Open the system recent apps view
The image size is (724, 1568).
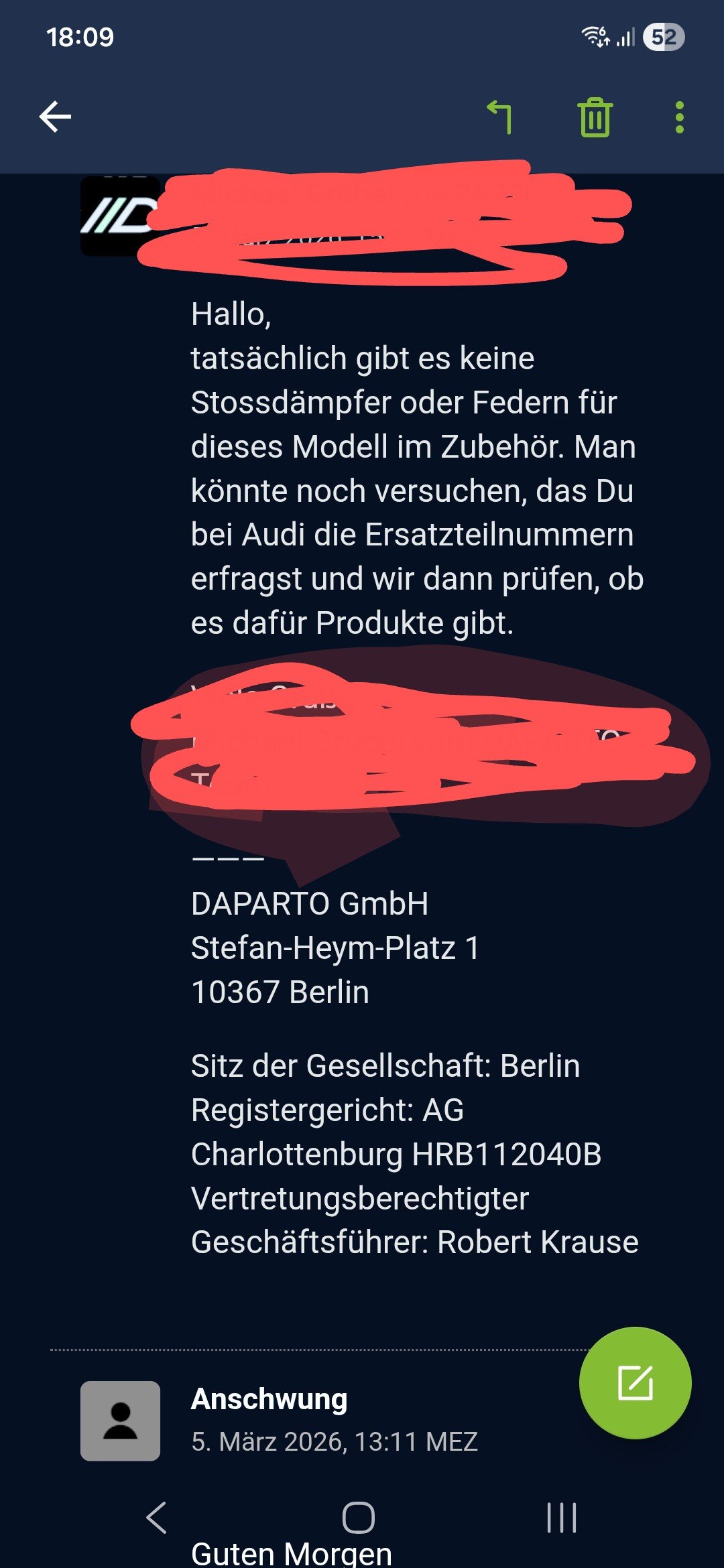(x=562, y=1517)
